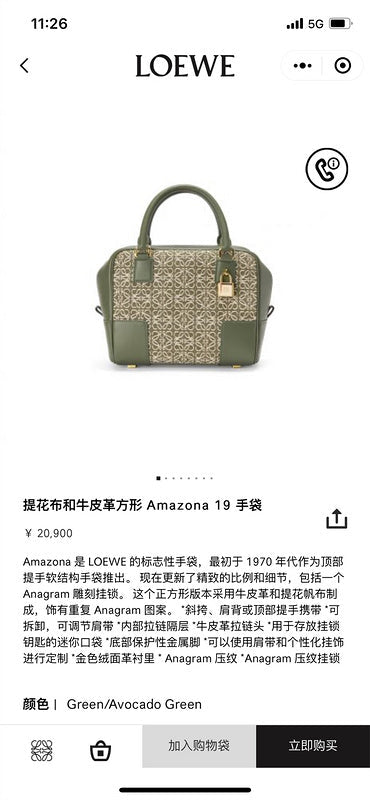The height and width of the screenshot is (800, 370).
Task: Share this Amazona 19 bag
Action: pyautogui.click(x=337, y=518)
